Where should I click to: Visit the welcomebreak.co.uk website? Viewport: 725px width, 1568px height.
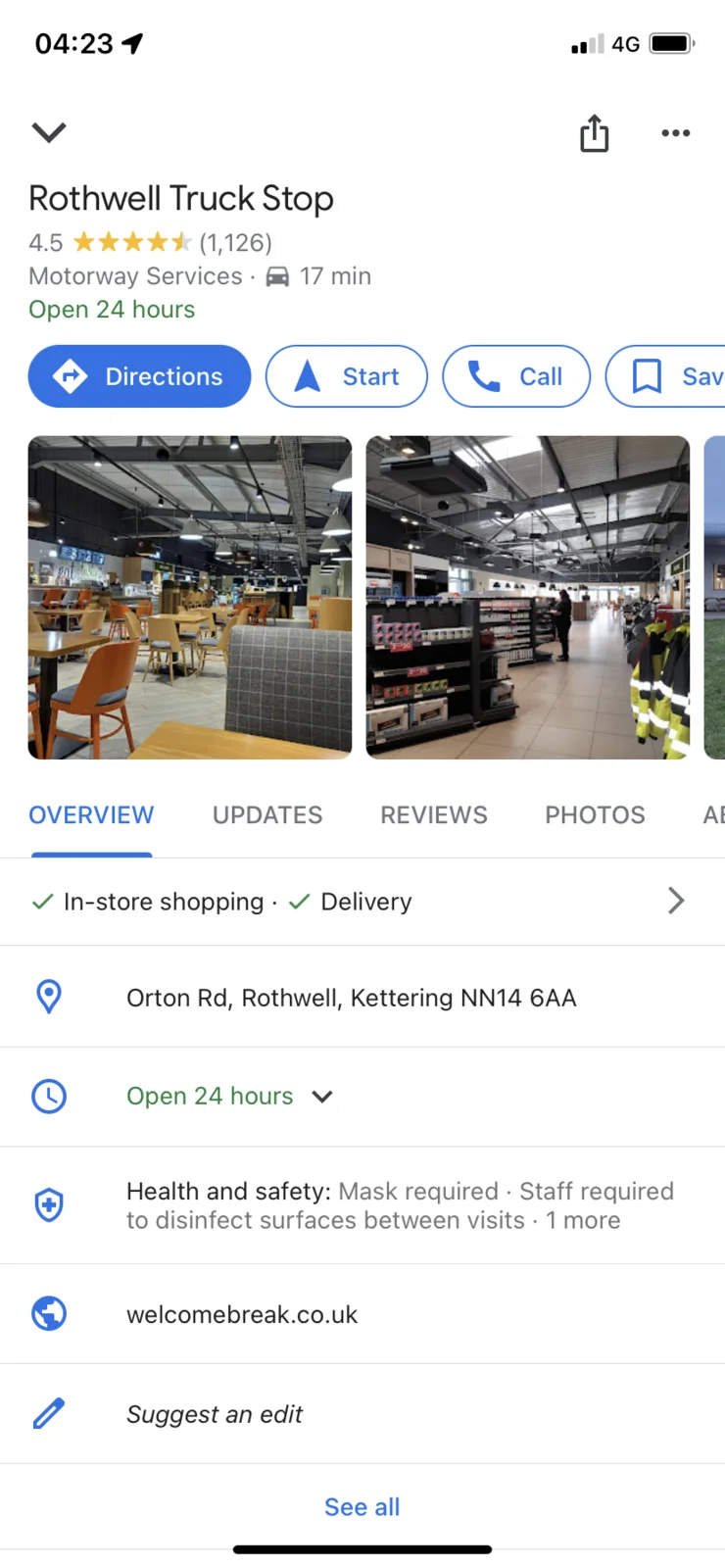click(242, 1314)
